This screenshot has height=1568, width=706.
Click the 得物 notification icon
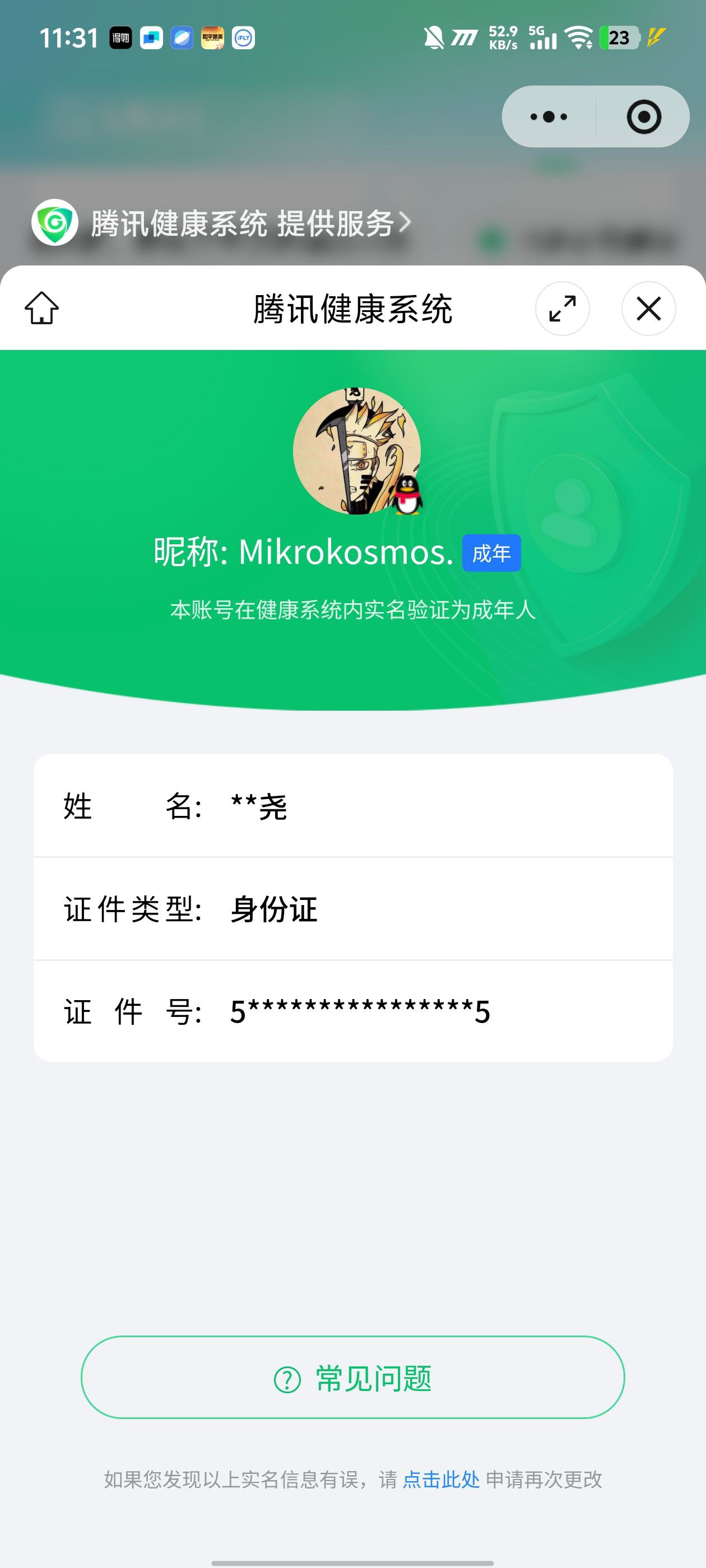click(120, 38)
